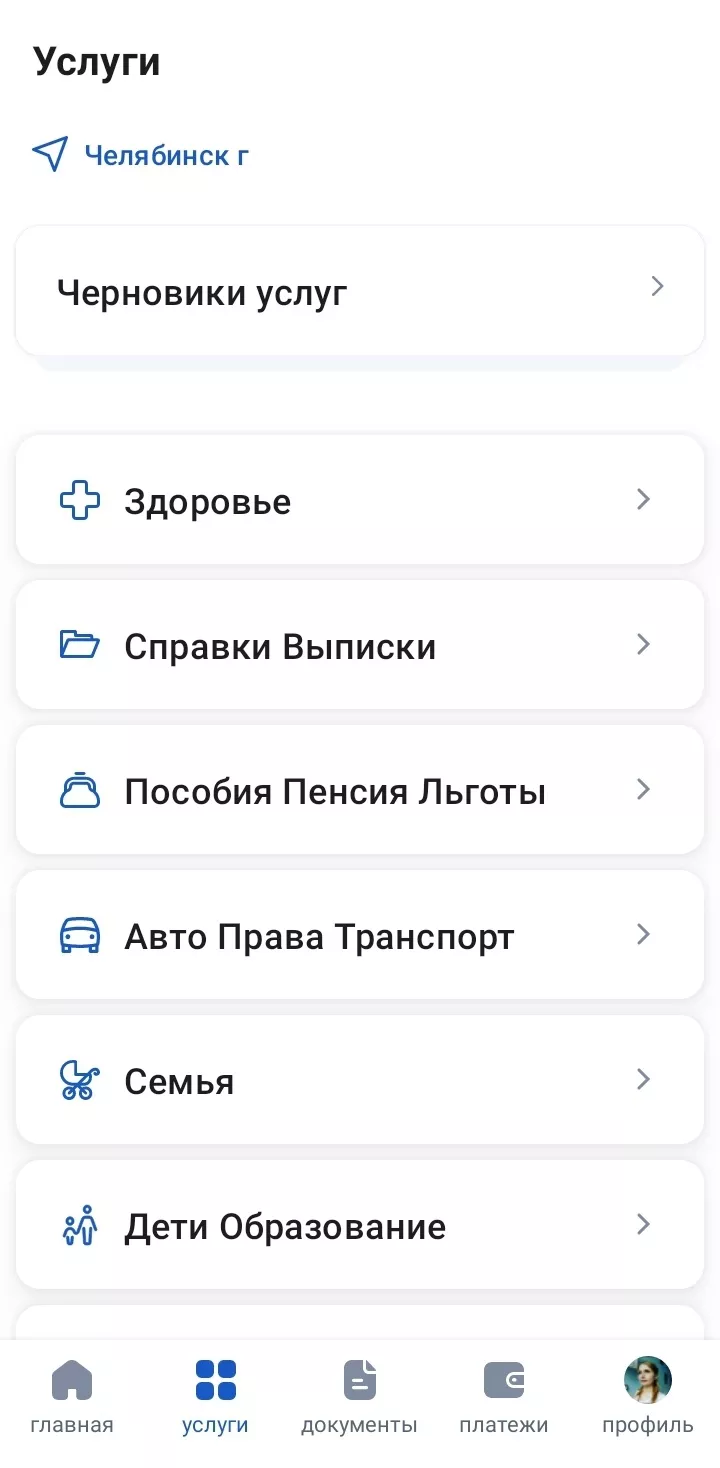Open Здоровье using its right chevron
The height and width of the screenshot is (1468, 720).
coord(644,500)
